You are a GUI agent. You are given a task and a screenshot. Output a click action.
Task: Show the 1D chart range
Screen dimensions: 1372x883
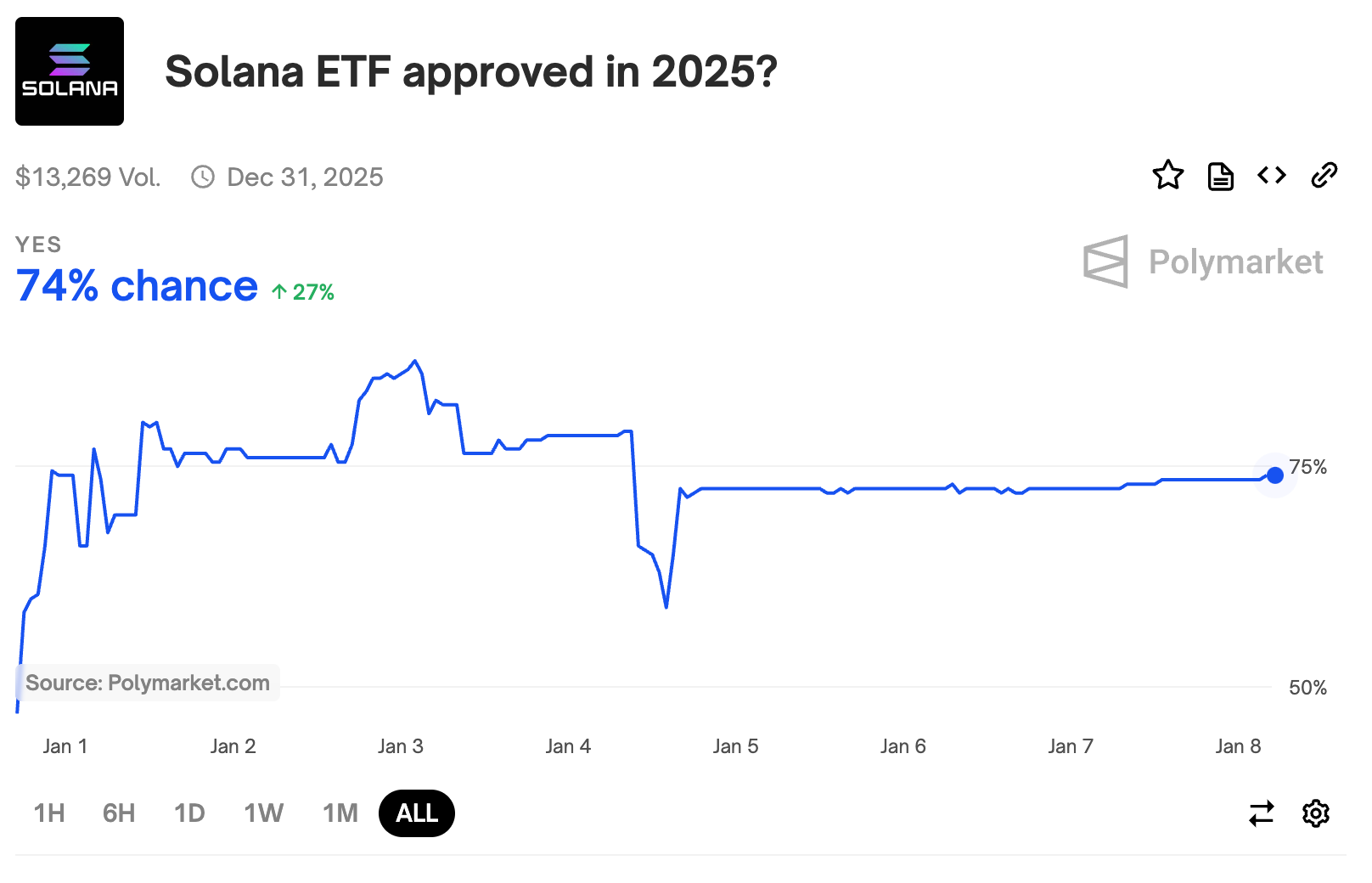[x=189, y=813]
